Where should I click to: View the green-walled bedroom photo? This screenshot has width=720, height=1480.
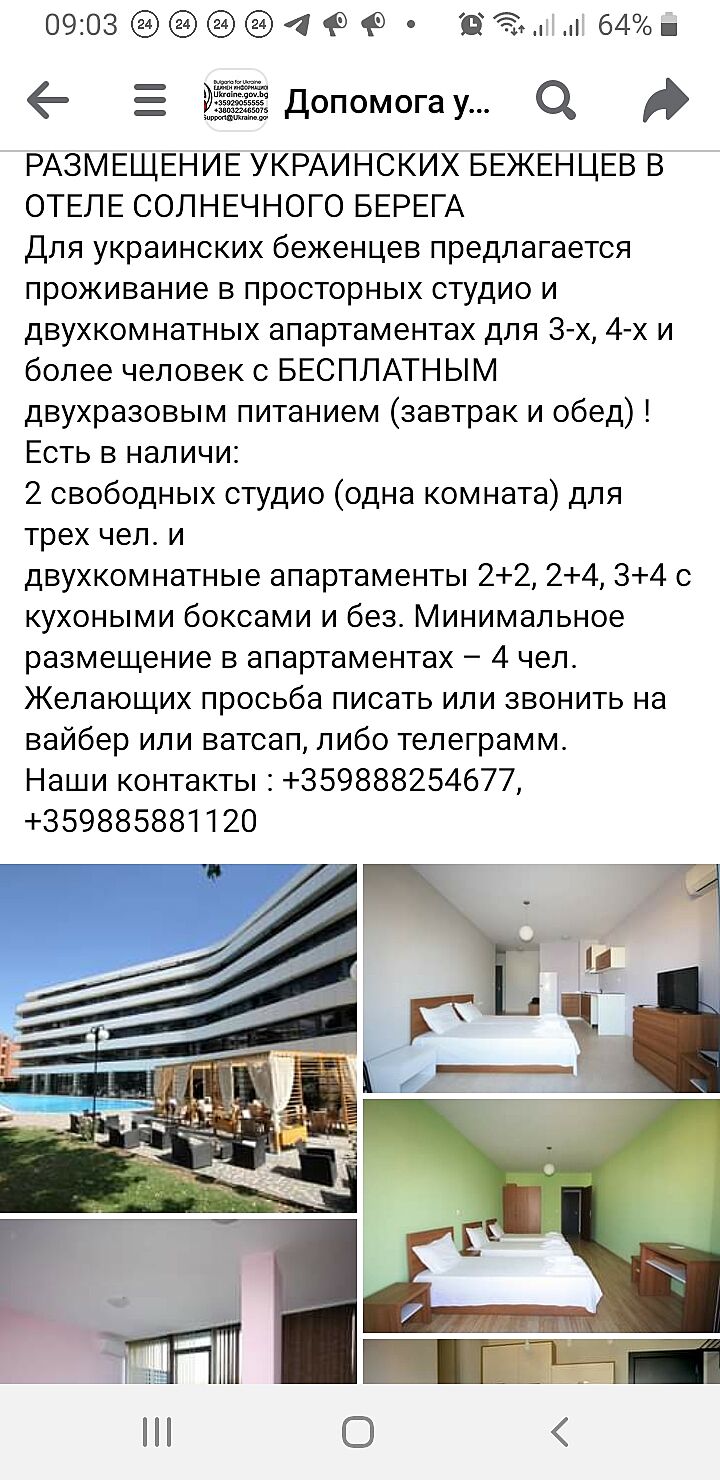pyautogui.click(x=540, y=1215)
